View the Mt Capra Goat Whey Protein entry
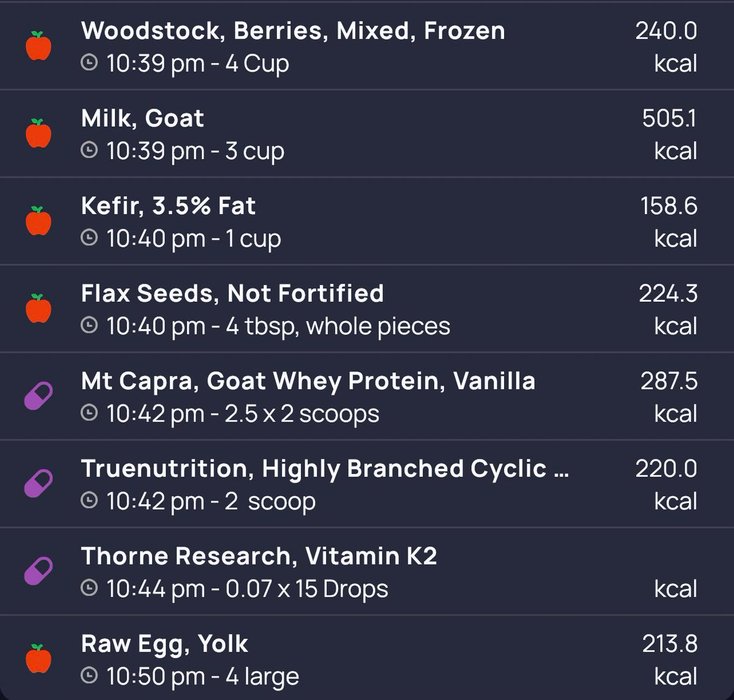 tap(308, 396)
